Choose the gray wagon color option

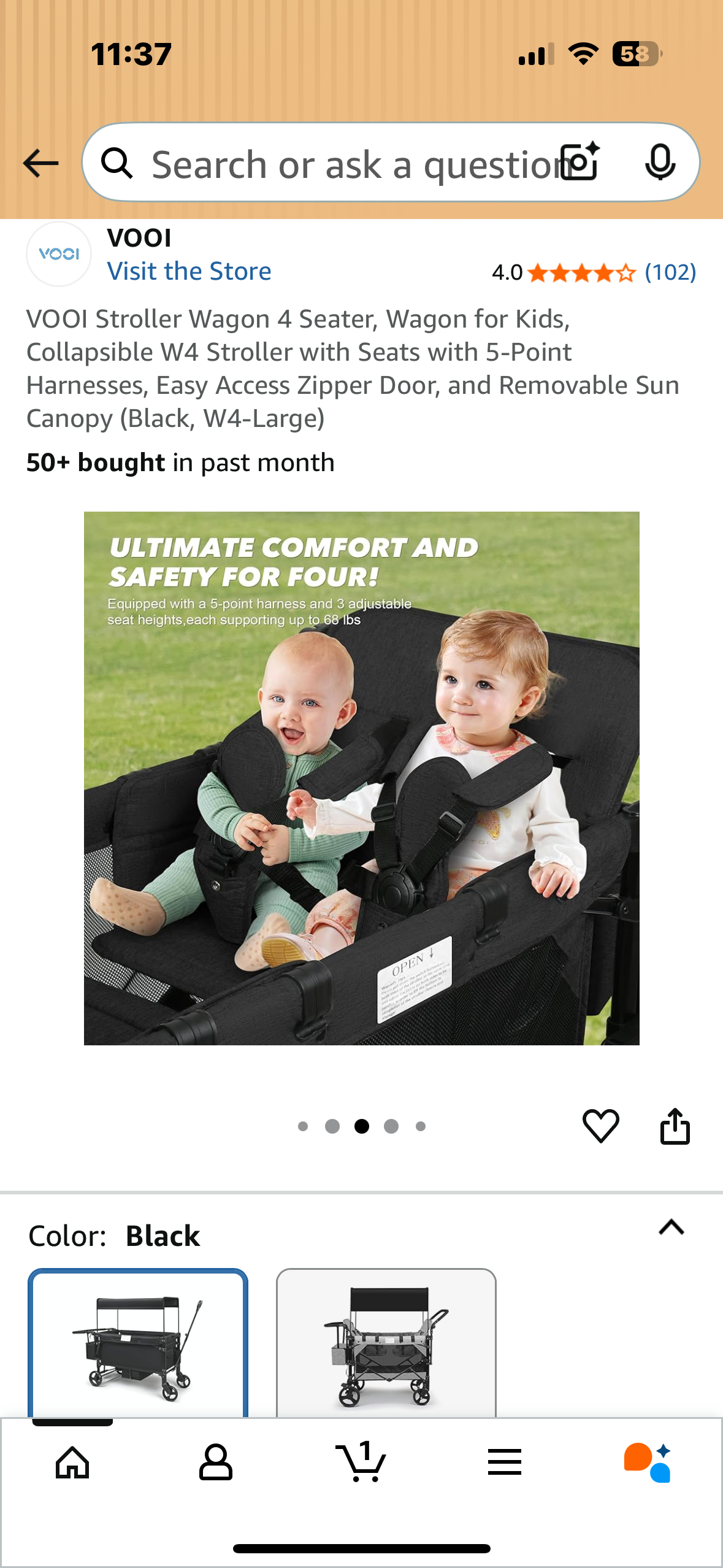coord(386,1342)
